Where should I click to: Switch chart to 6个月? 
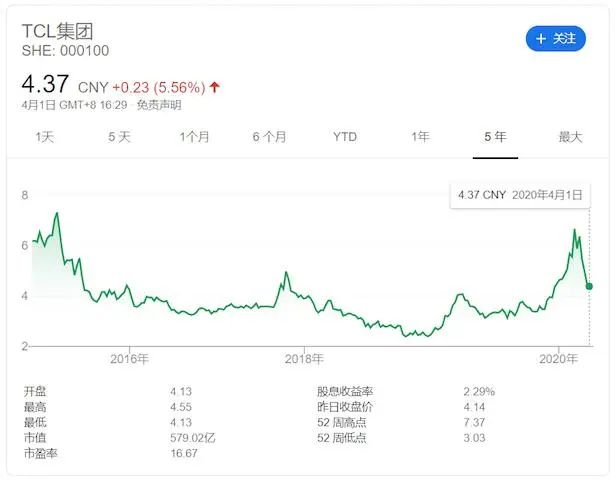point(269,137)
